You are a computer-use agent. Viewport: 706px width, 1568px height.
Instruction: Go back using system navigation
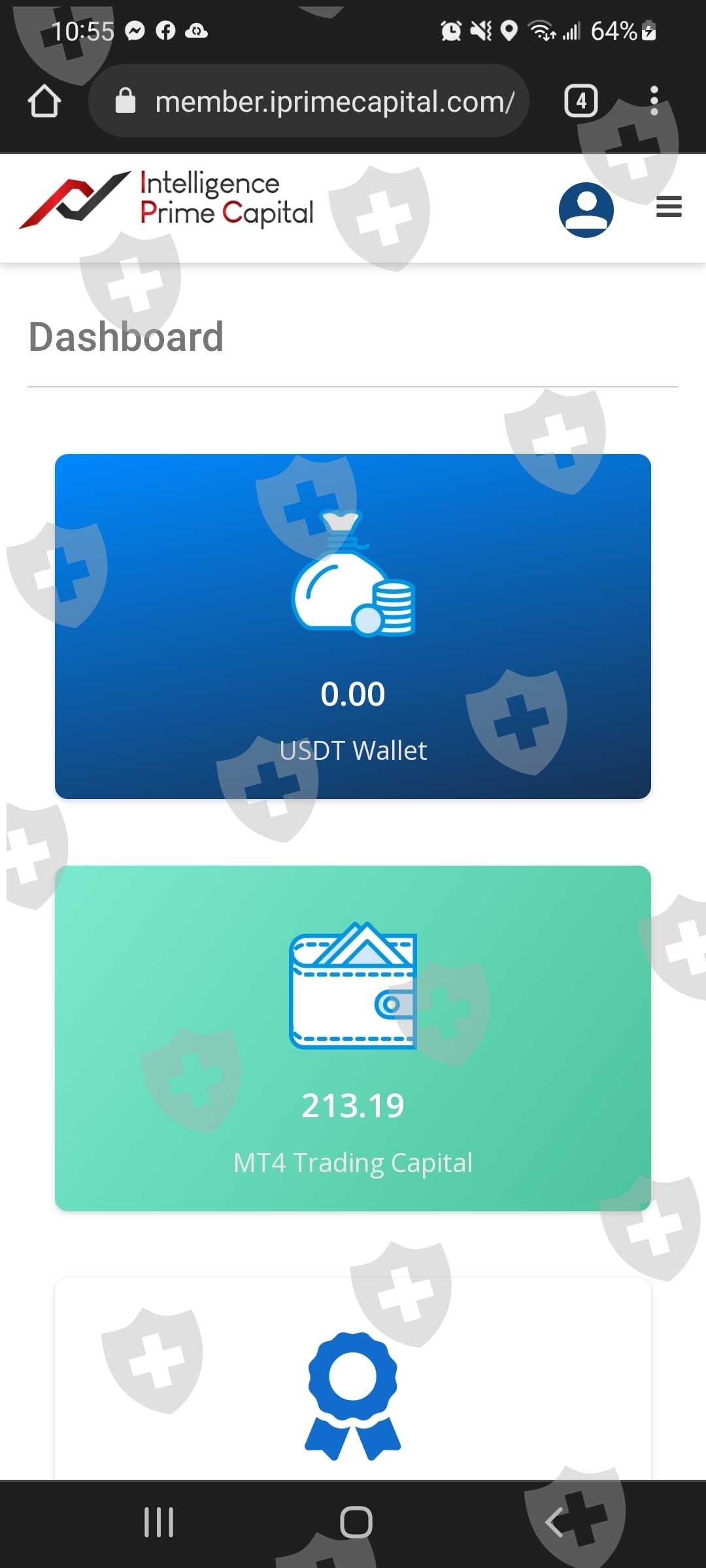click(555, 1523)
